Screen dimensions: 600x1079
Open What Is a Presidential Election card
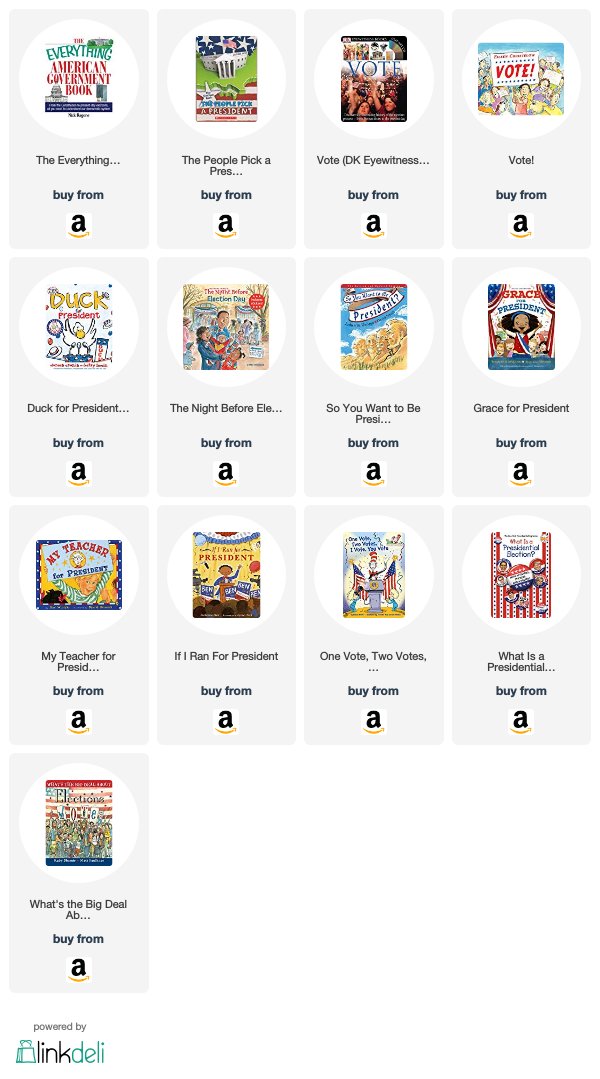(521, 625)
